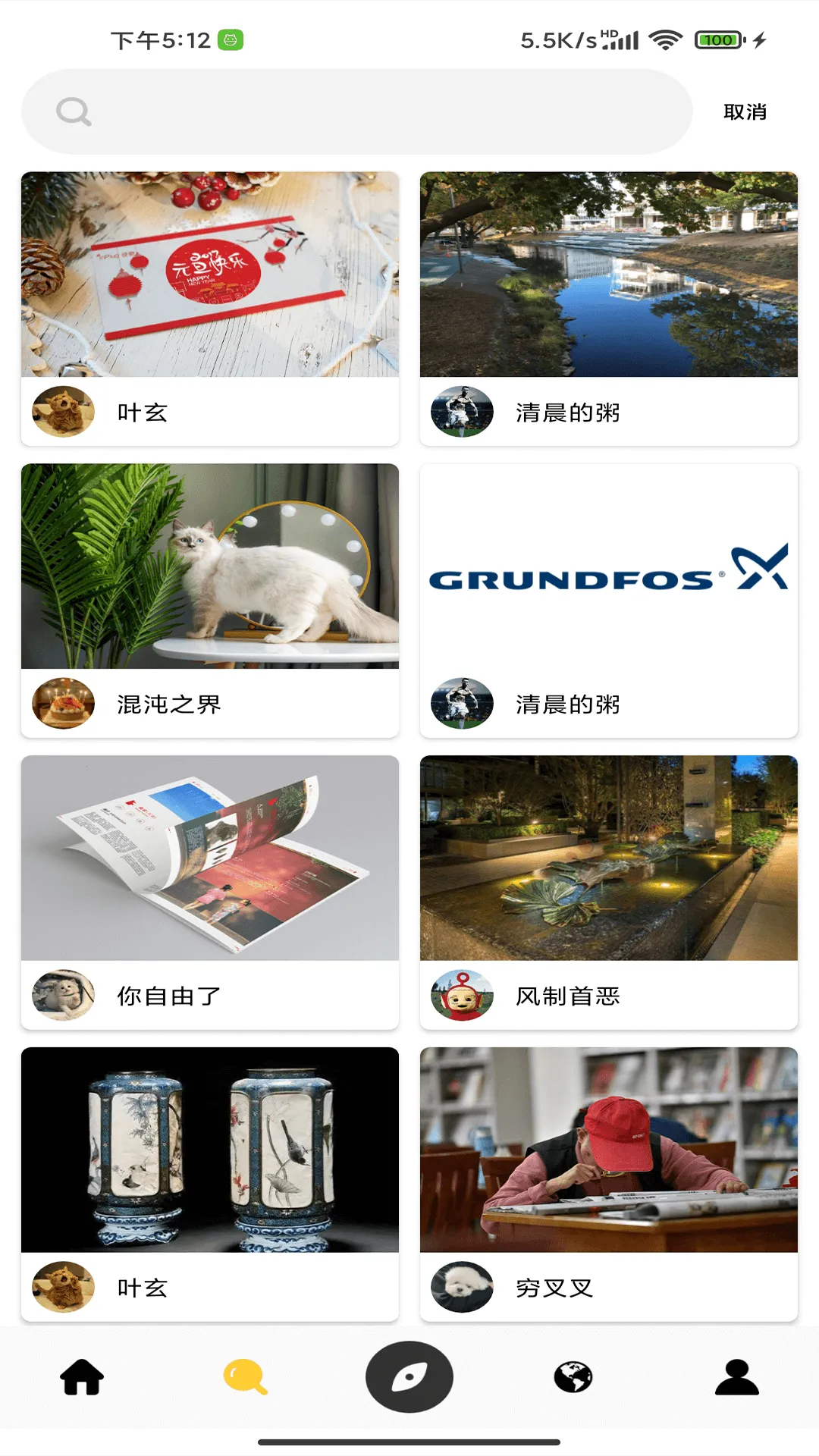Open 穷叉叉's white dog avatar

tap(460, 1287)
